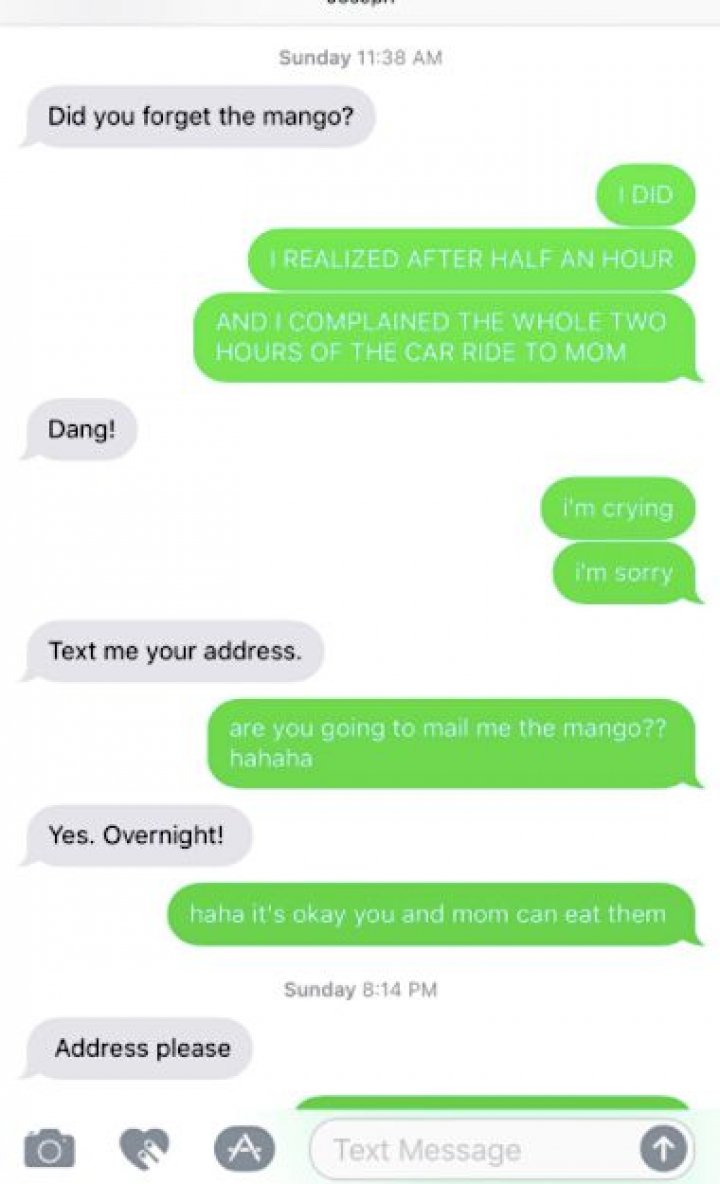Open the camera to attach a photo
The image size is (720, 1184).
point(48,1149)
